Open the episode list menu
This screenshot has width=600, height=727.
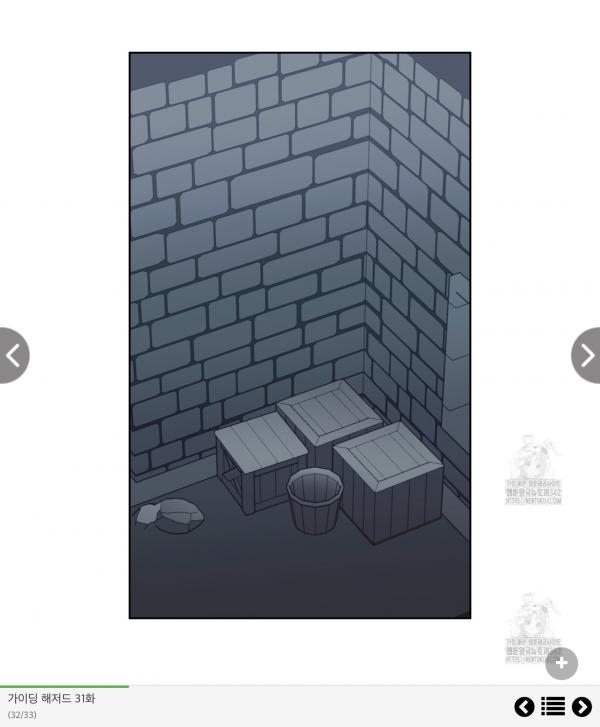click(x=553, y=707)
